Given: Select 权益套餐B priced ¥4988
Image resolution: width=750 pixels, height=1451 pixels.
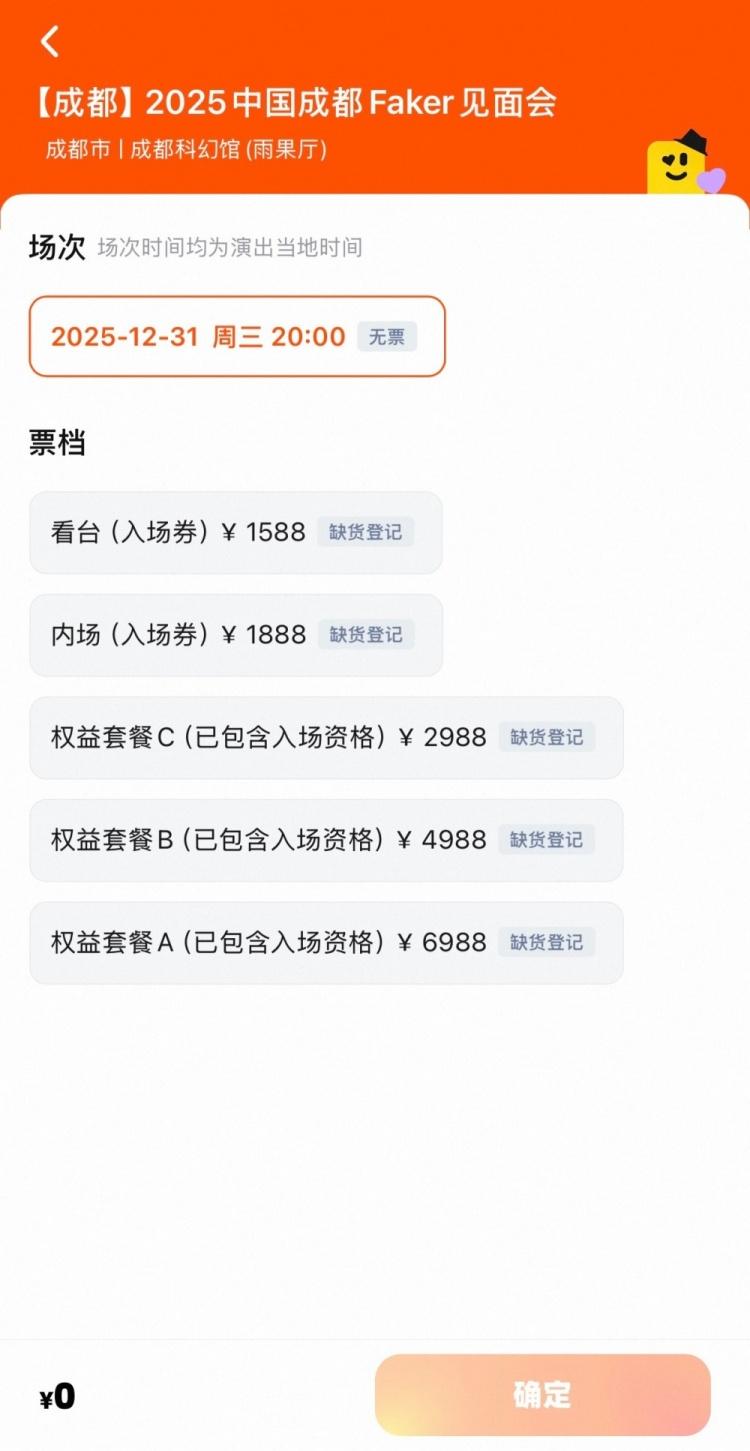Looking at the screenshot, I should pos(326,840).
